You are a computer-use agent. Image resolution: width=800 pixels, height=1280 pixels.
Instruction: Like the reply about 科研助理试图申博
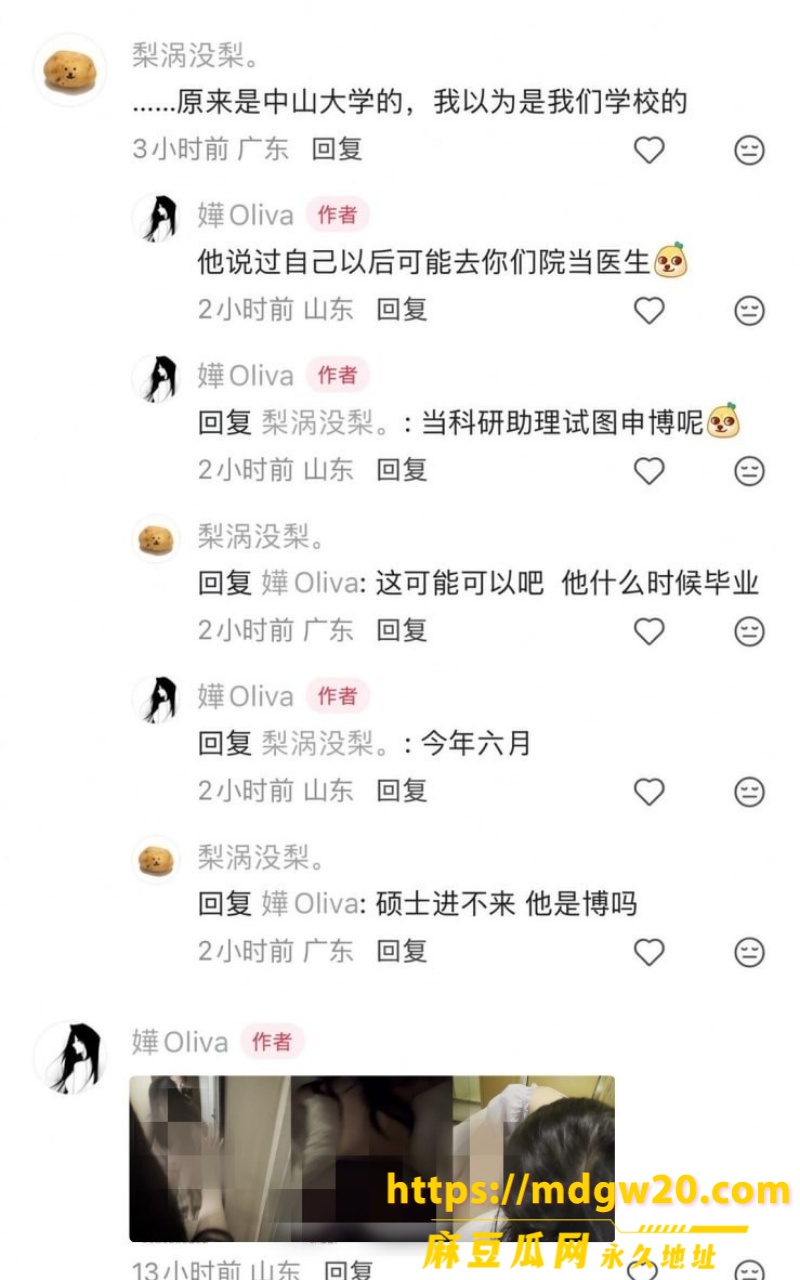click(649, 470)
